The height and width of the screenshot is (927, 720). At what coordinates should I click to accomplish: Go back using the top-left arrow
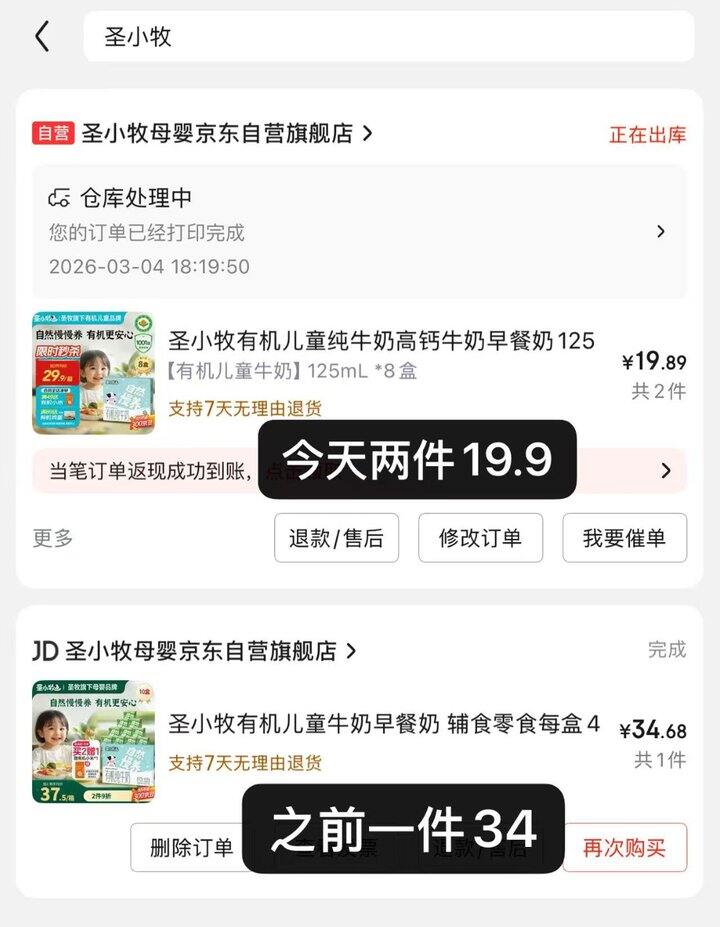(x=41, y=37)
